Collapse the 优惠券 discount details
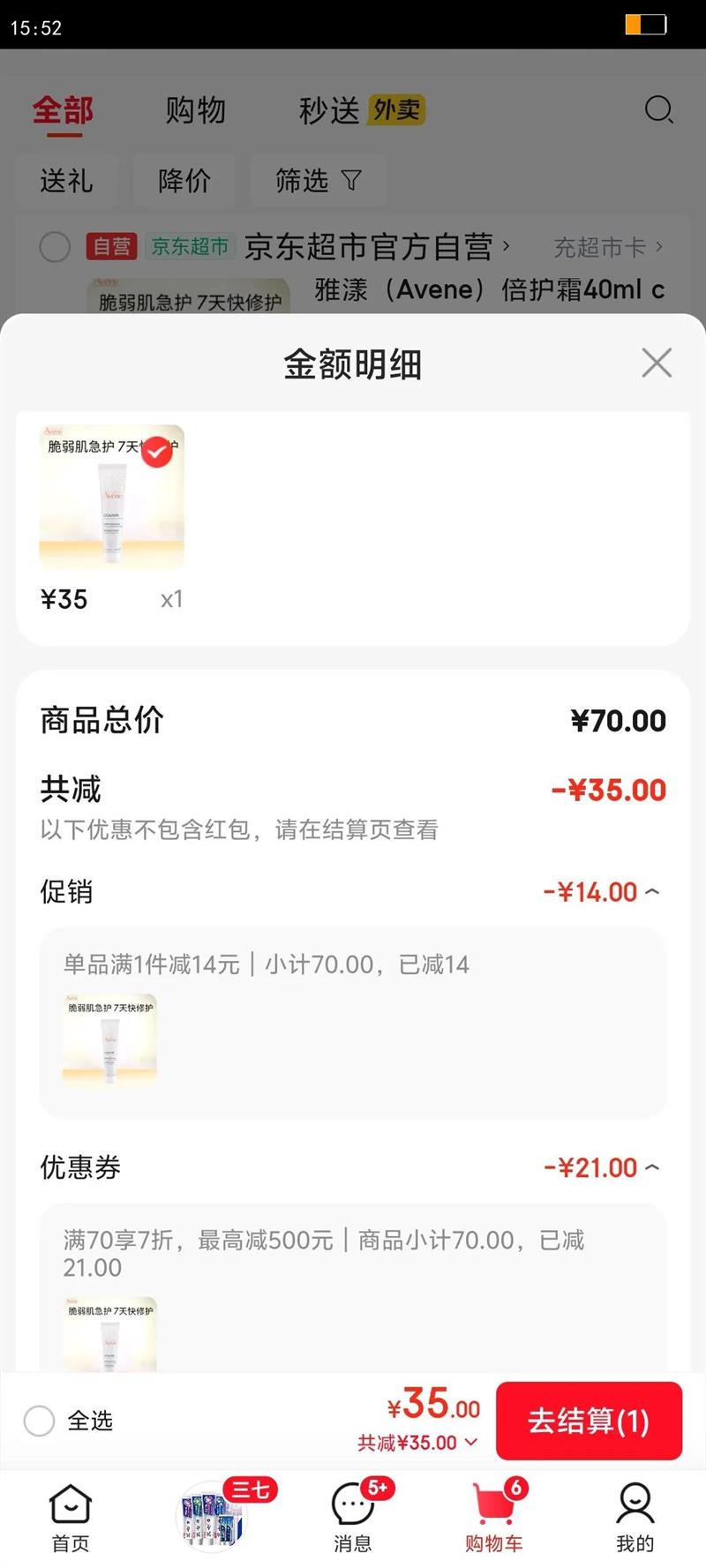 tap(652, 1167)
